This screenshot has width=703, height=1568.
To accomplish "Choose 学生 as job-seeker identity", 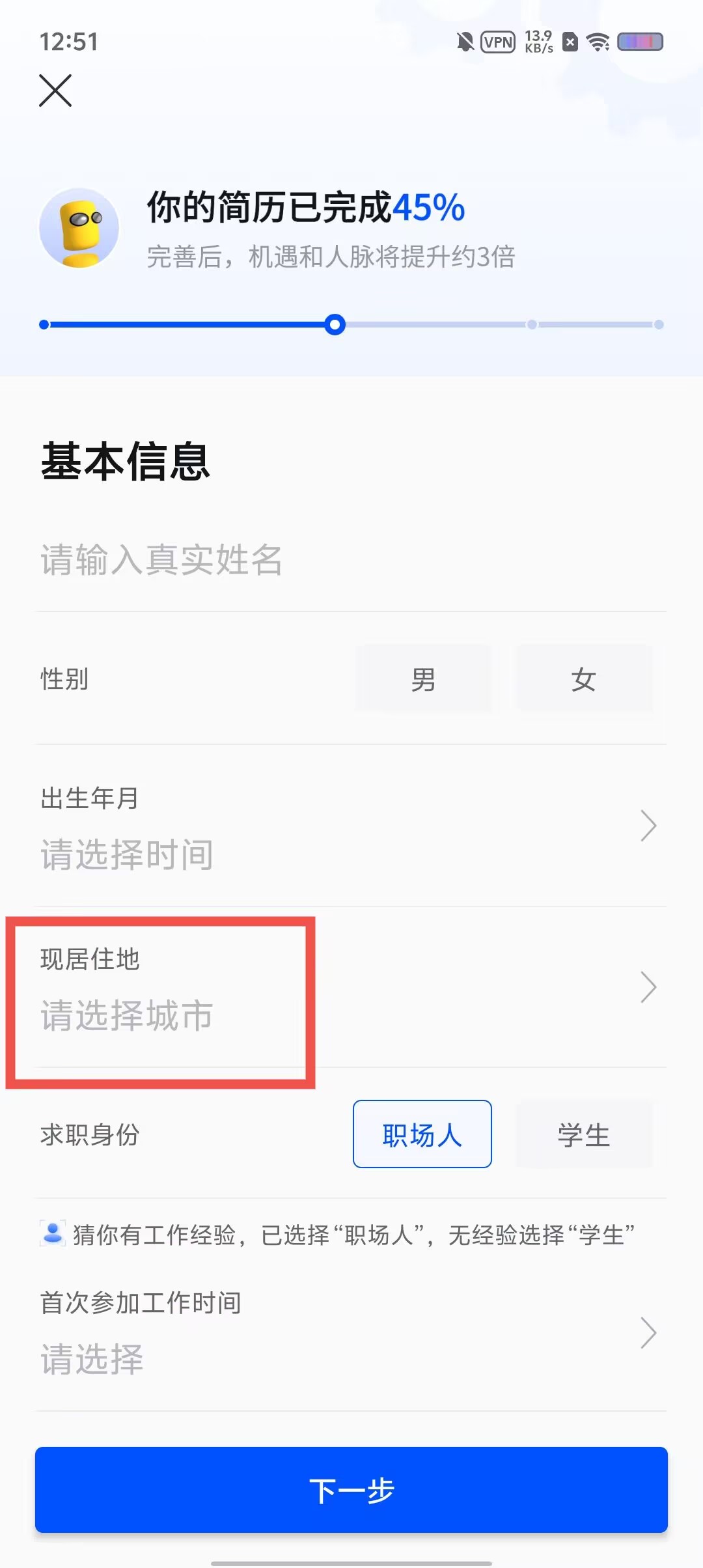I will [583, 1134].
